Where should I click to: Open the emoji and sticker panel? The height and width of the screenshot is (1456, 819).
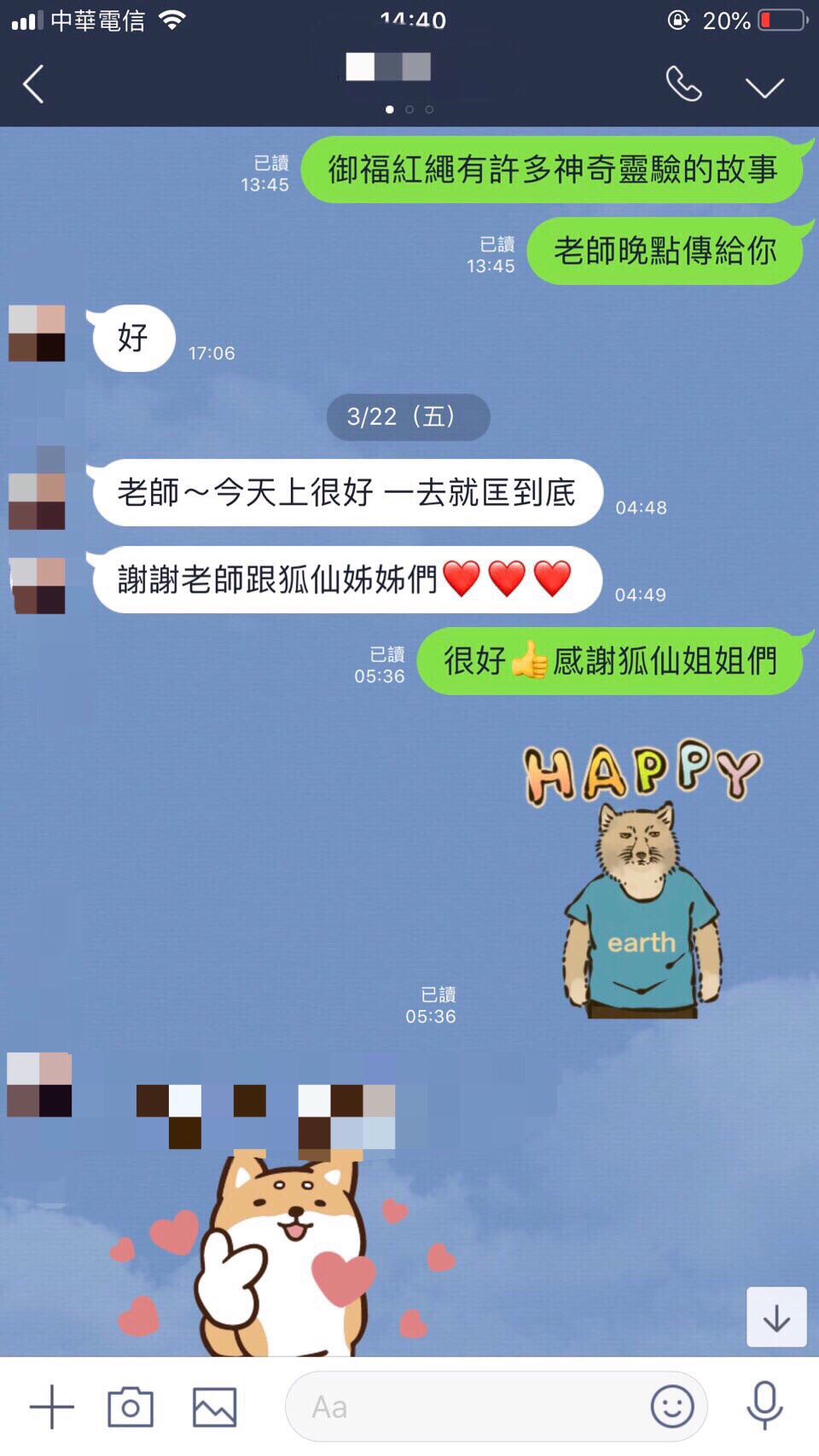pyautogui.click(x=672, y=1406)
